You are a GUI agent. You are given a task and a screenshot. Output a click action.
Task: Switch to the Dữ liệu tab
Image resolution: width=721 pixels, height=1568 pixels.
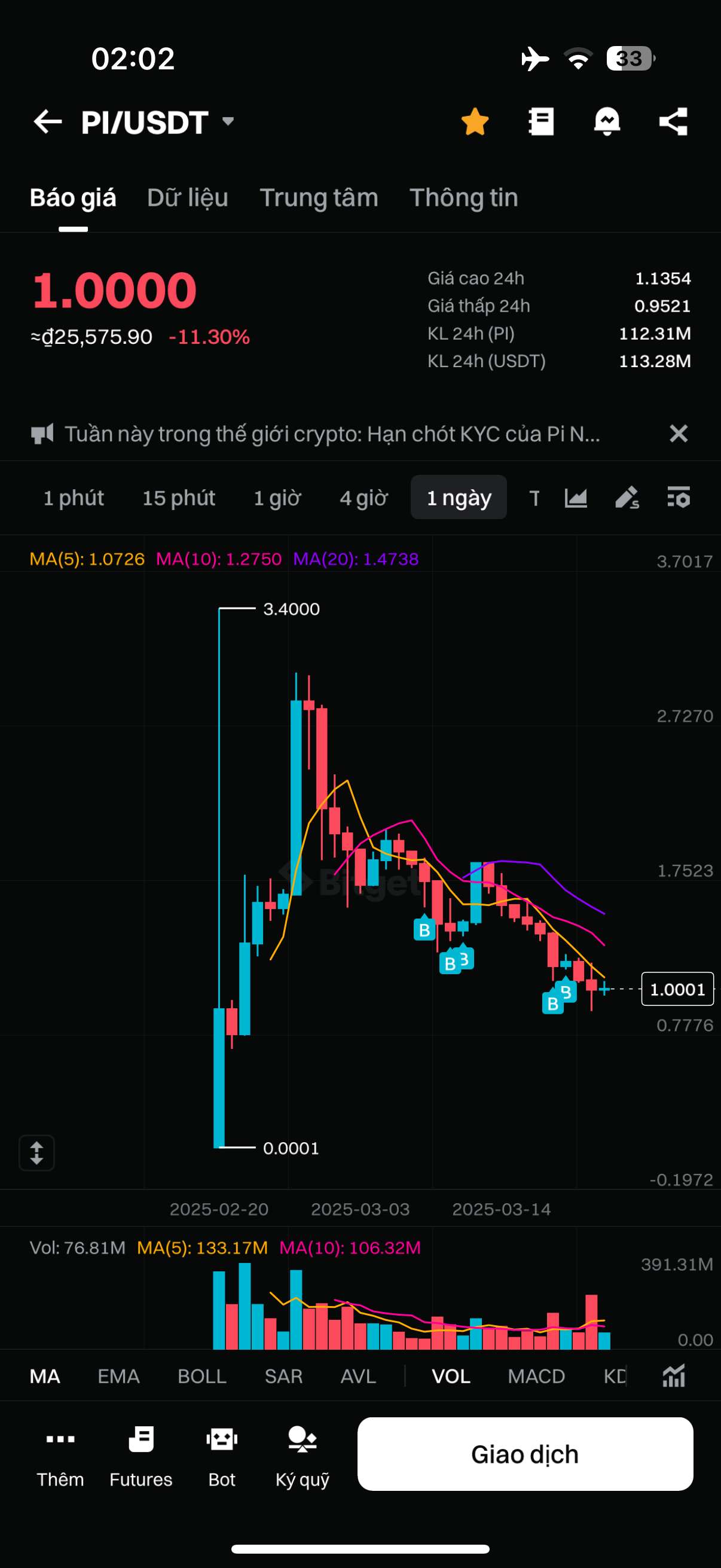[x=187, y=198]
